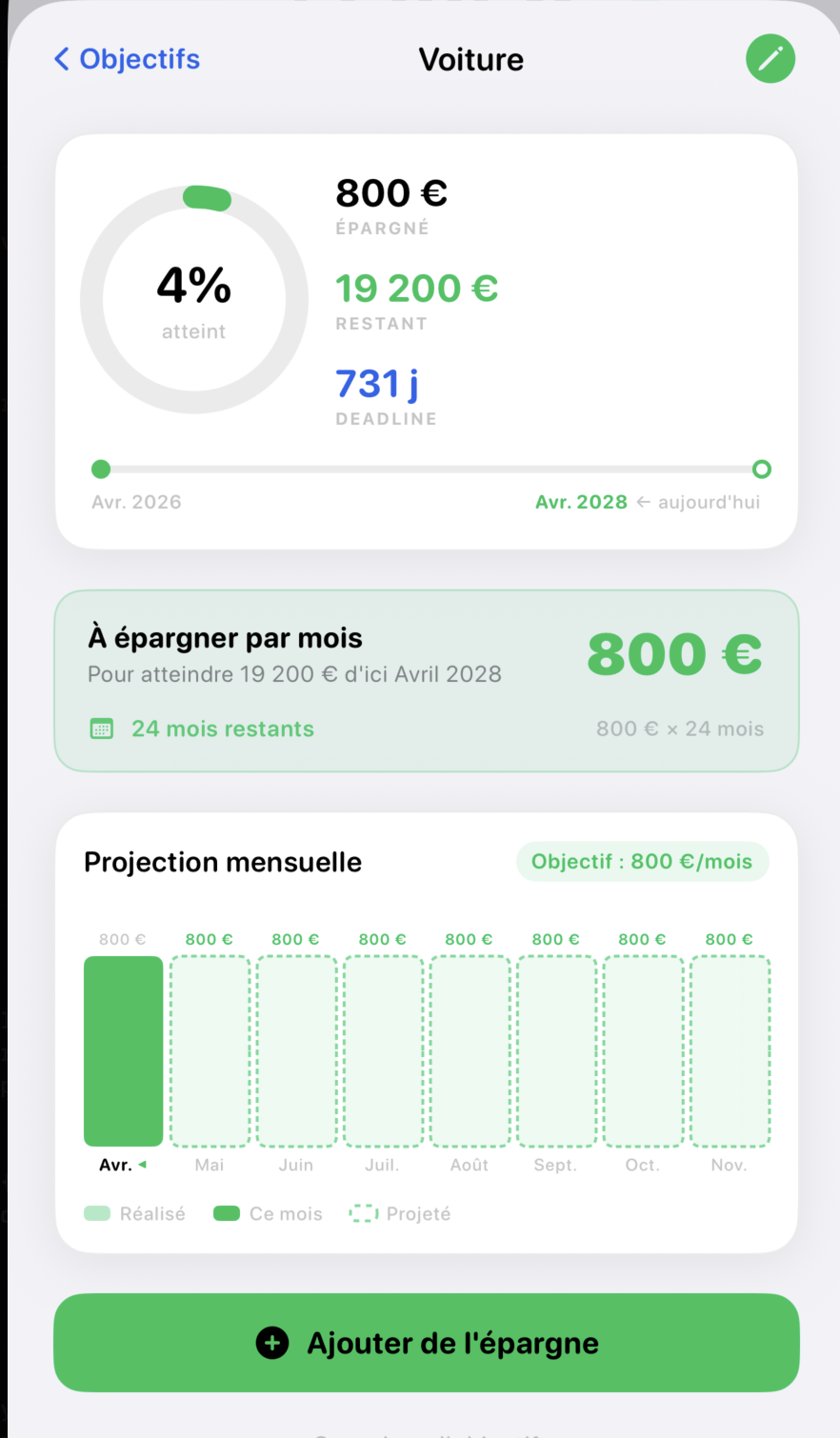The width and height of the screenshot is (840, 1438).
Task: Click the 24 mois restants link
Action: 223,728
